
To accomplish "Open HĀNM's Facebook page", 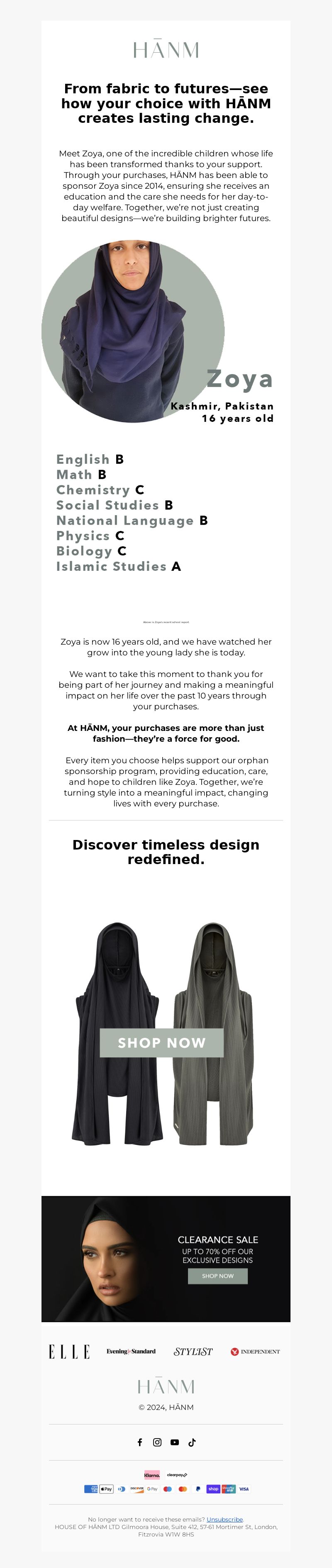I will click(x=139, y=1442).
